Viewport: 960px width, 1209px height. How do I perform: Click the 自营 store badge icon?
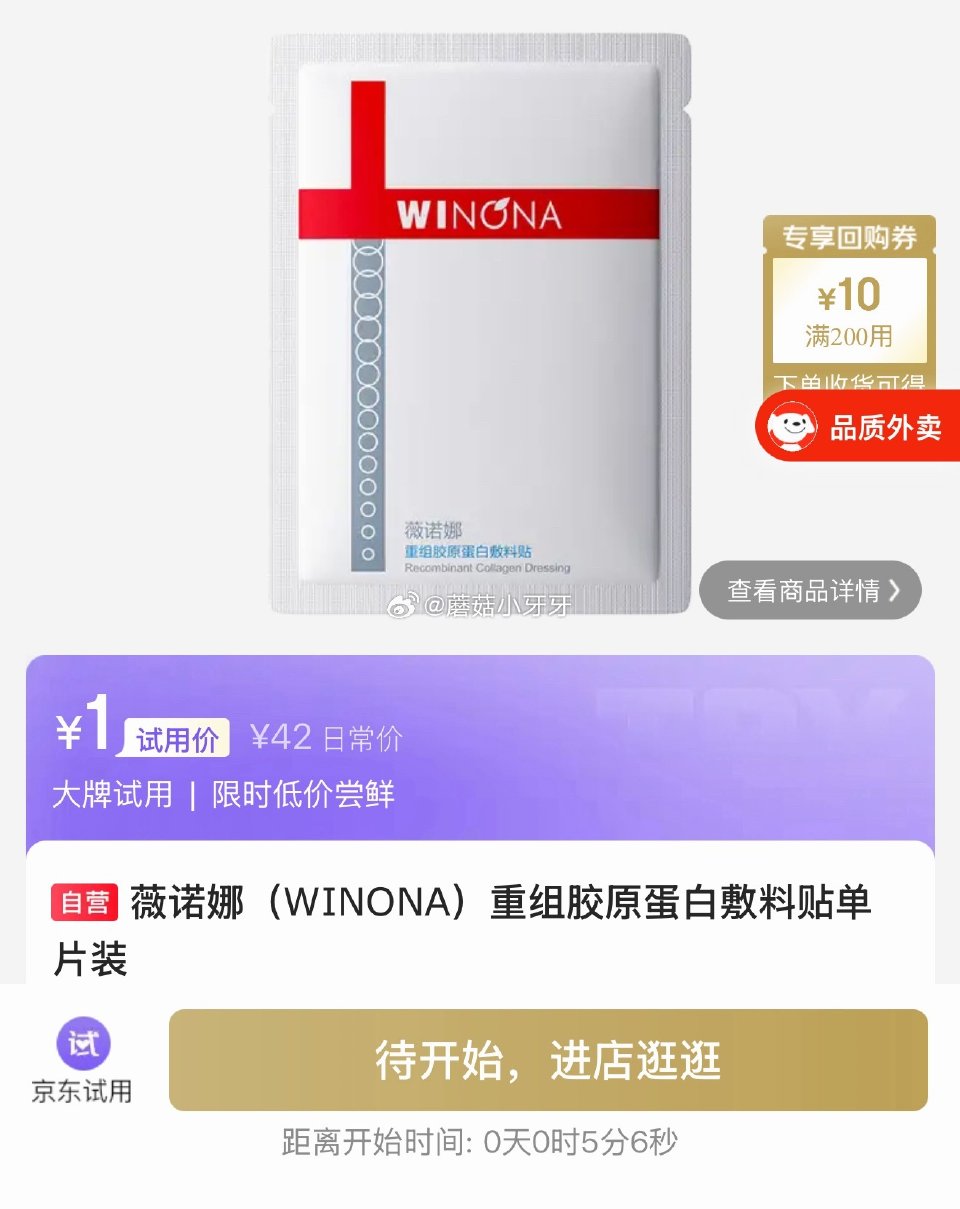click(82, 902)
